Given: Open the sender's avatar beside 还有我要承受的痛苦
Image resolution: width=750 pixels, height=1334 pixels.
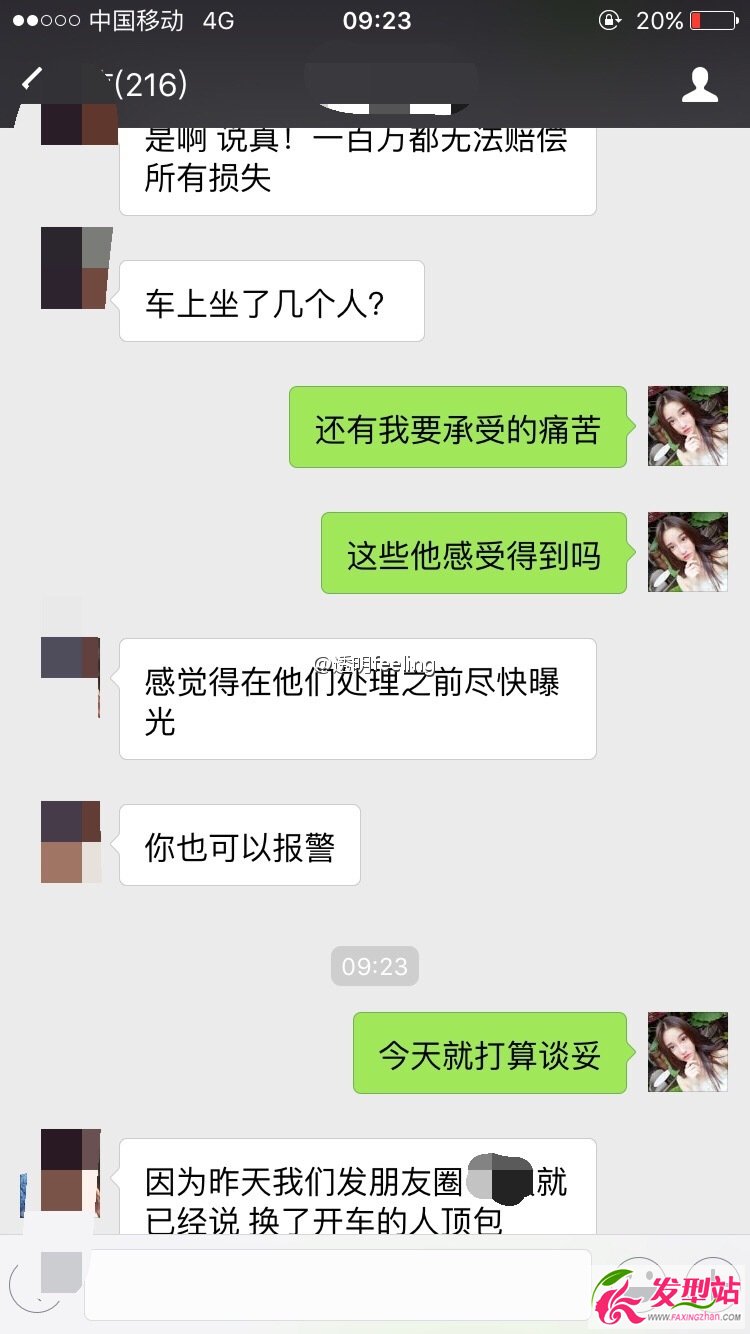Looking at the screenshot, I should [687, 426].
